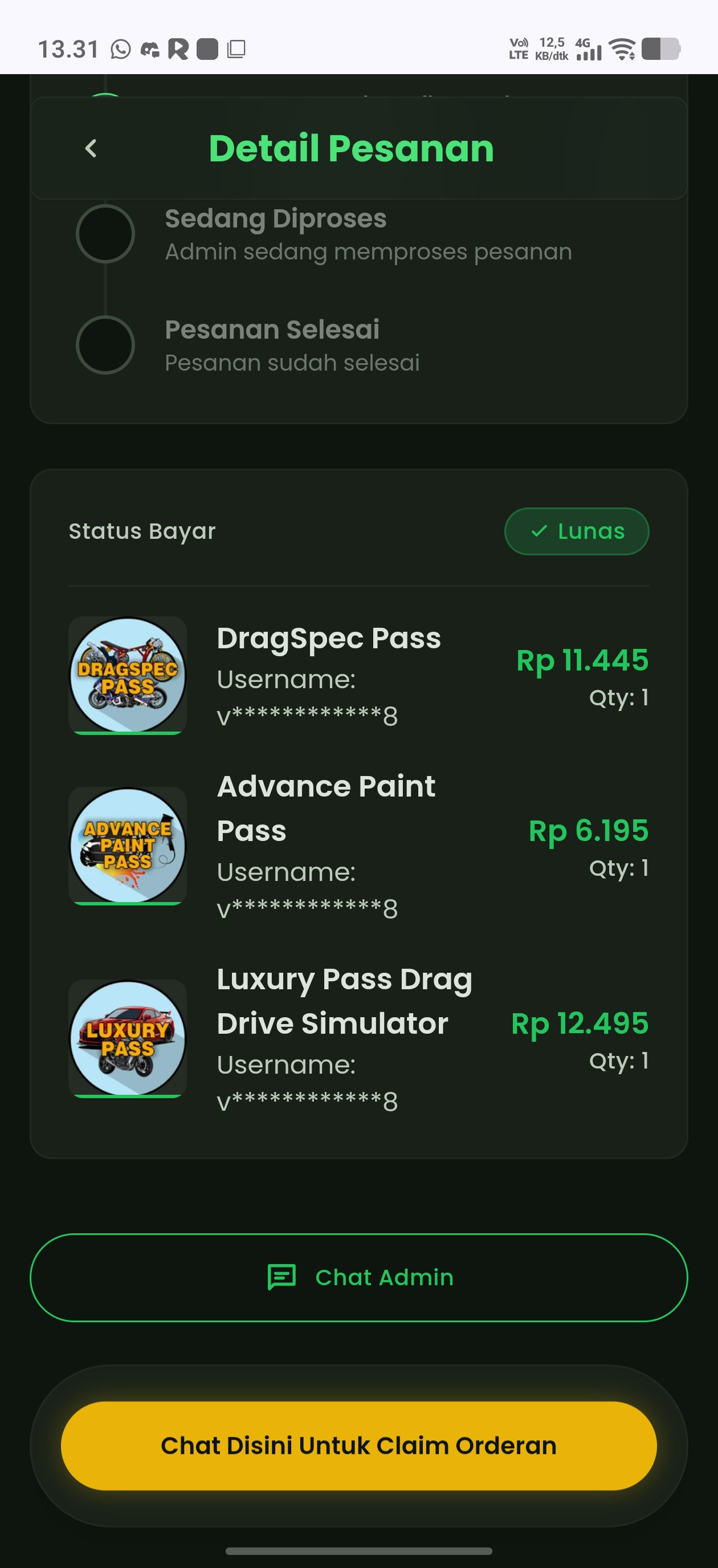Tap Chat Disini Untuk Claim Orderan

[x=359, y=1445]
